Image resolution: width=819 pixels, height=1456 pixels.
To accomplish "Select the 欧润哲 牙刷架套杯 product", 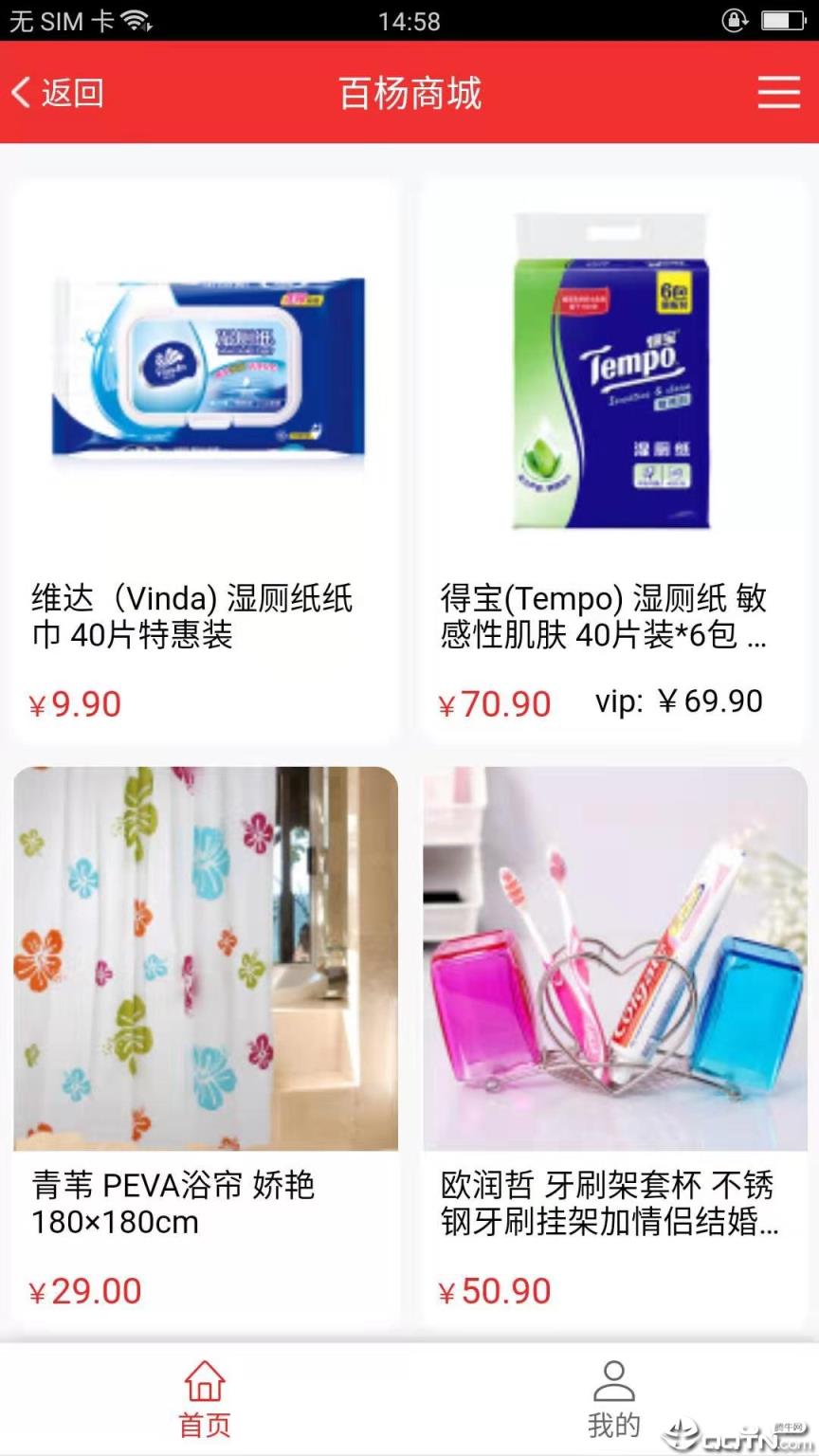I will pyautogui.click(x=613, y=1043).
